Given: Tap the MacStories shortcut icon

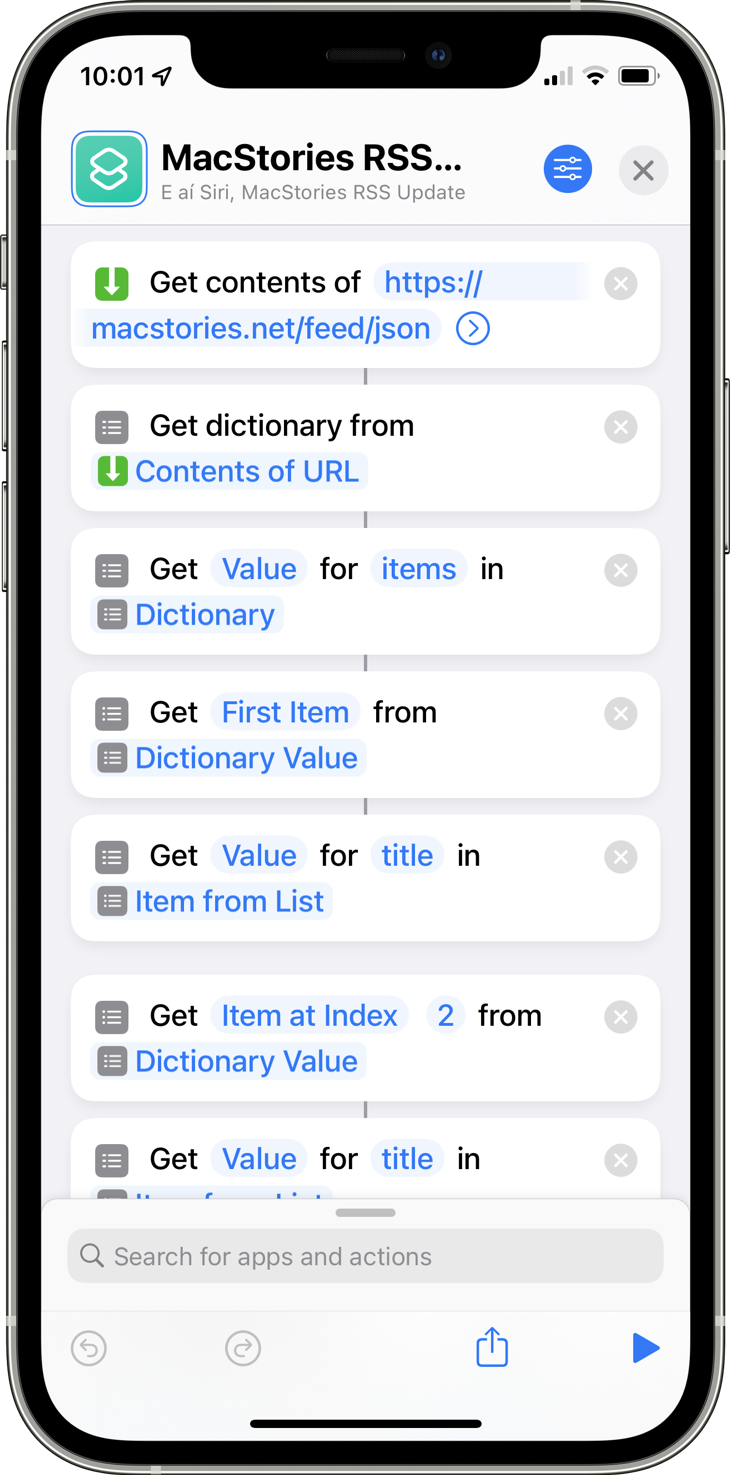Looking at the screenshot, I should click(x=109, y=169).
